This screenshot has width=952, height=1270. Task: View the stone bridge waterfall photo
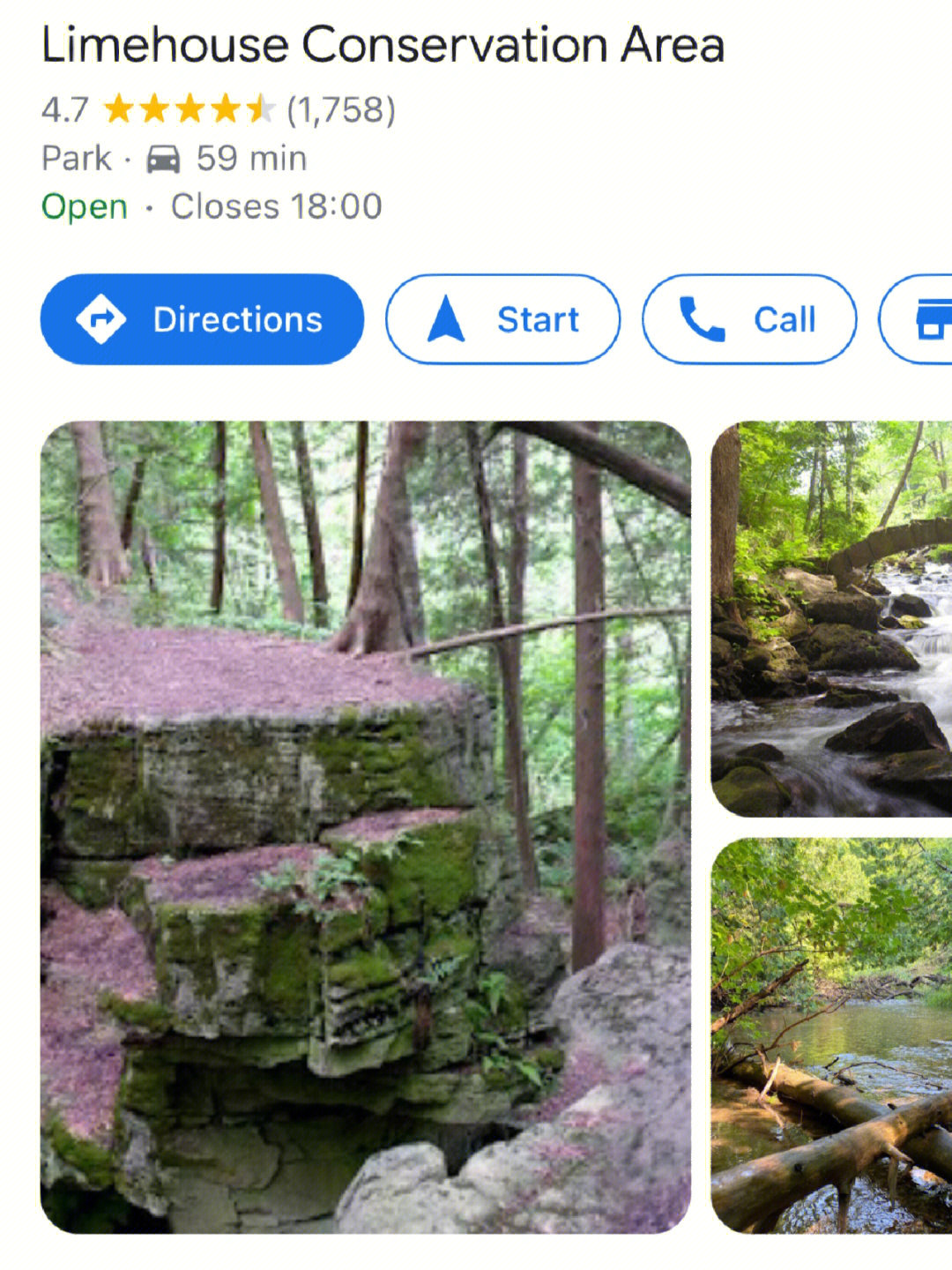(x=831, y=619)
